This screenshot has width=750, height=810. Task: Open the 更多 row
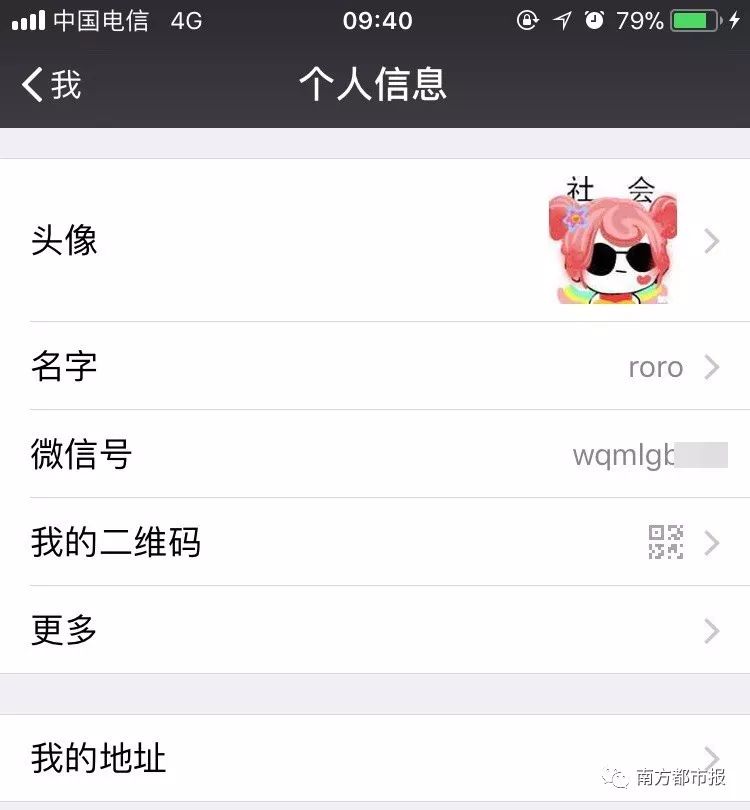[375, 631]
